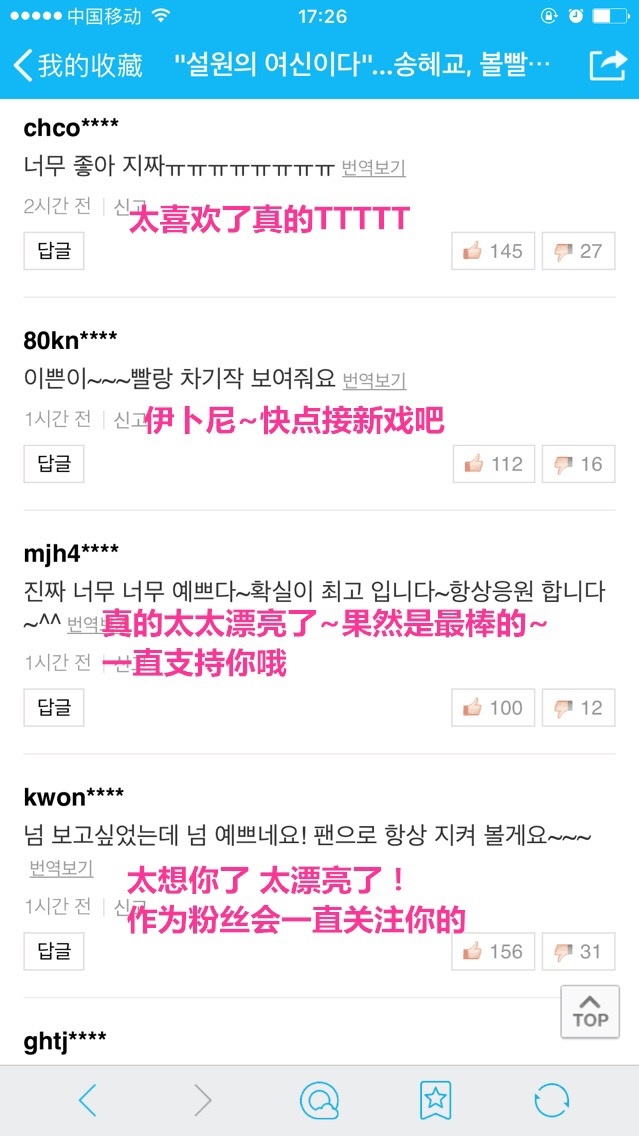Screen dimensions: 639x1136
Task: Open the share icon in top bar
Action: (x=606, y=65)
